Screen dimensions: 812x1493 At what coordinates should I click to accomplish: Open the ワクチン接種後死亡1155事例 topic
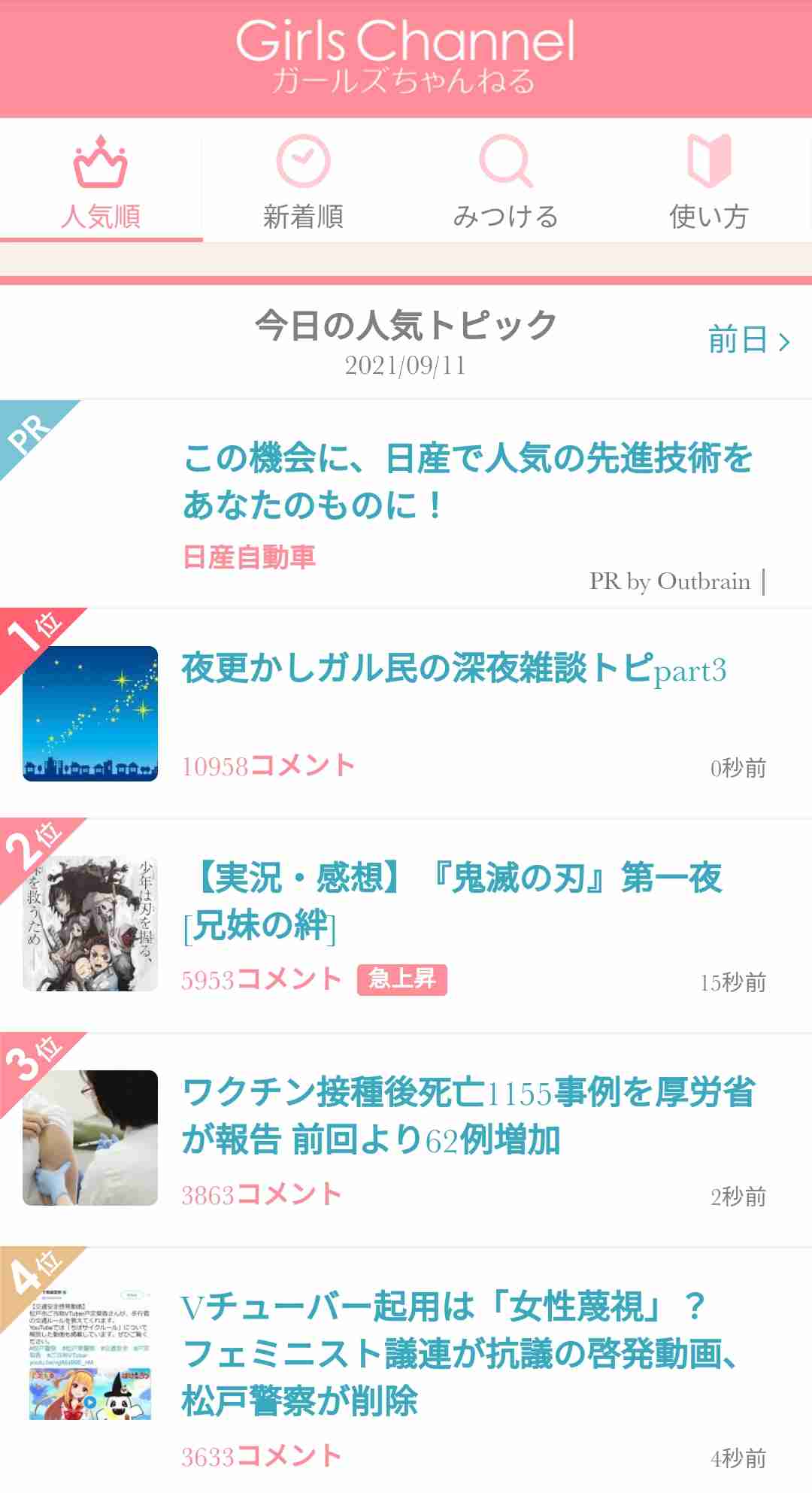pyautogui.click(x=406, y=1139)
